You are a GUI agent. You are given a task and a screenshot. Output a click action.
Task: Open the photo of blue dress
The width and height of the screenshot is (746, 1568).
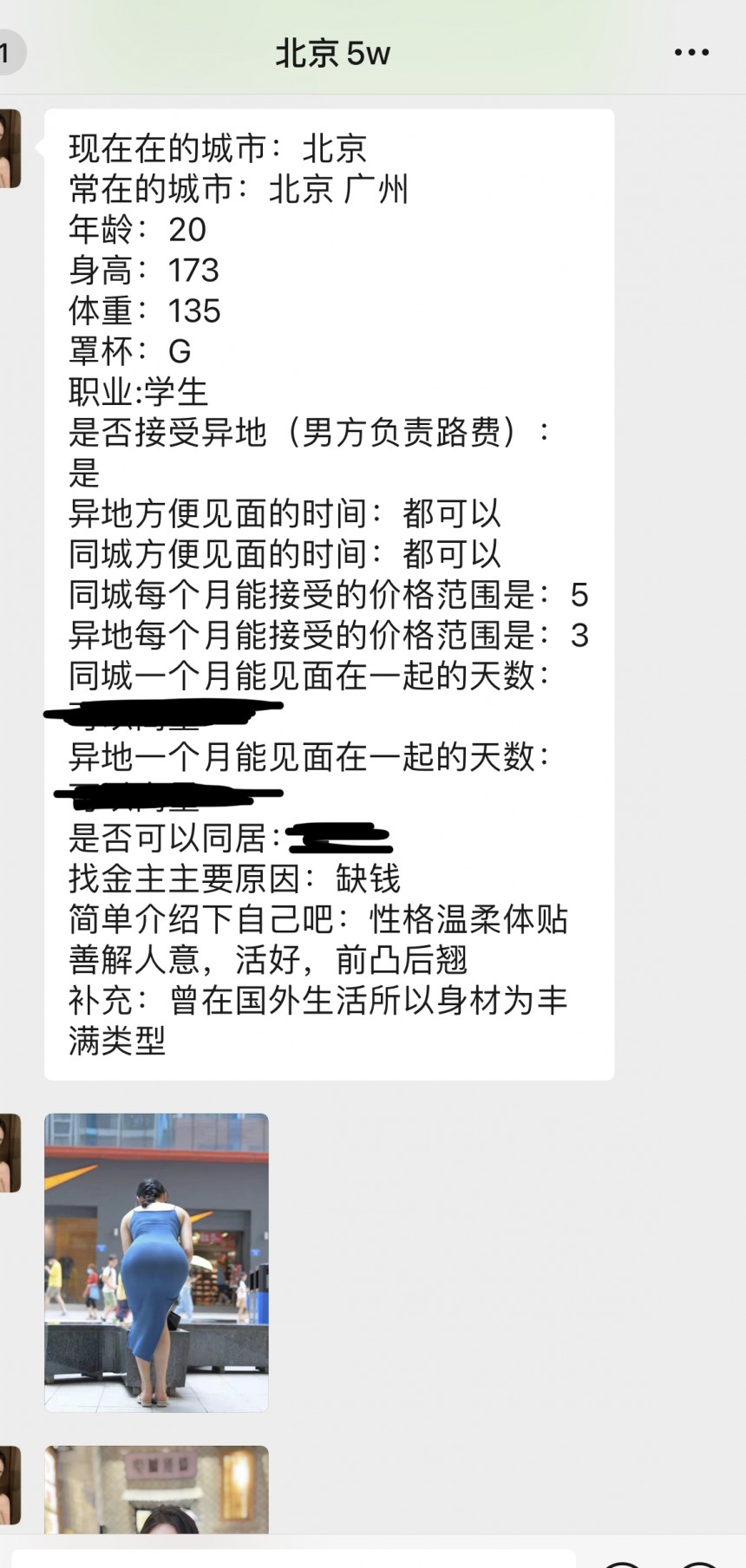click(x=157, y=1262)
